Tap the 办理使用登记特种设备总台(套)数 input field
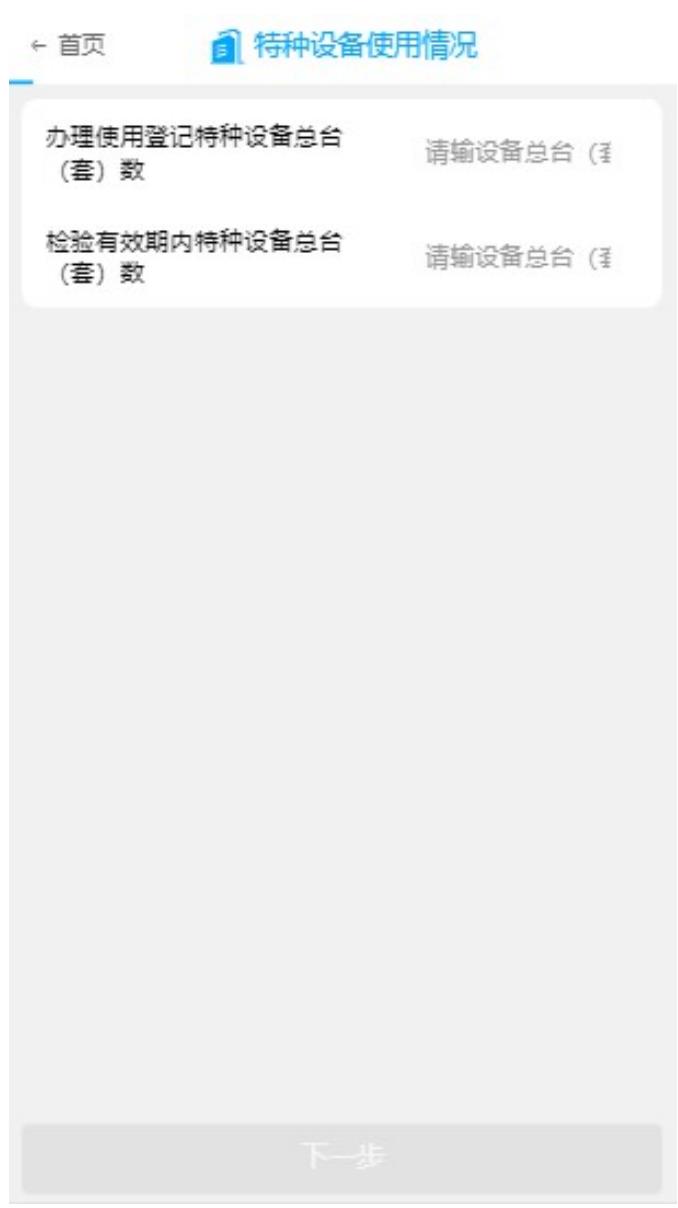 pyautogui.click(x=520, y=155)
